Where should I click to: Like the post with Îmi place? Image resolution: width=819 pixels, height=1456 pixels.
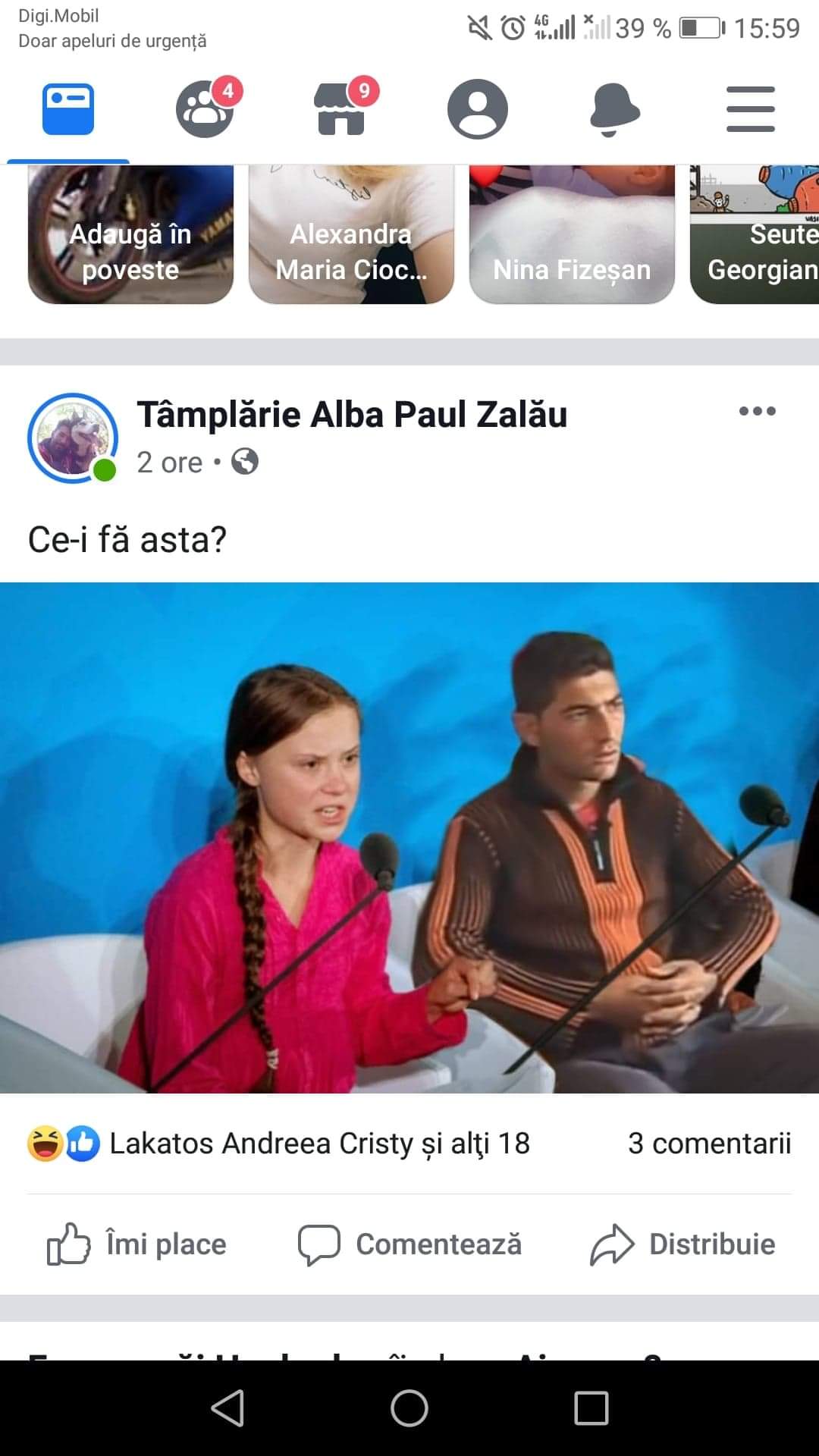tap(136, 1244)
